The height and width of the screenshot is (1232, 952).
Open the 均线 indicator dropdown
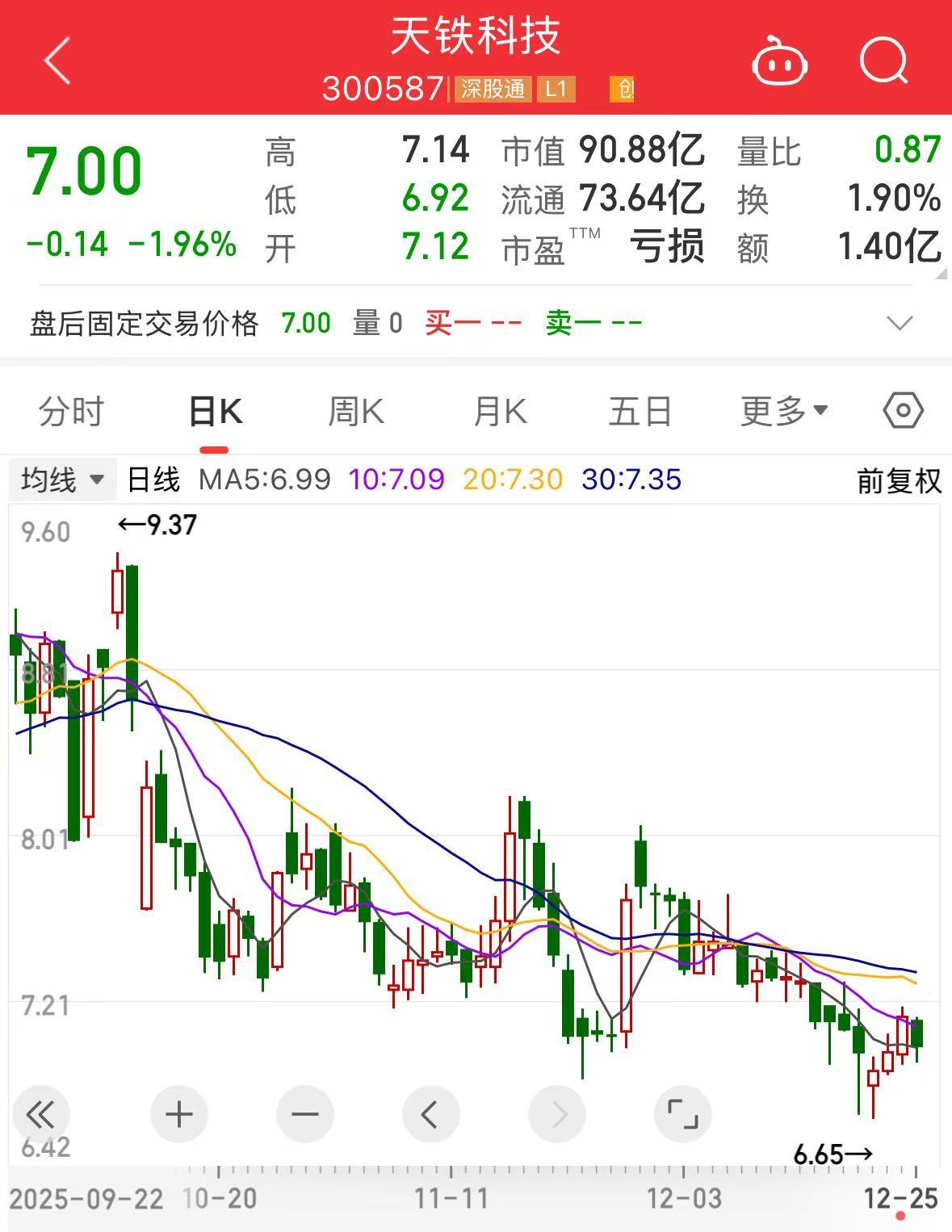pos(61,480)
